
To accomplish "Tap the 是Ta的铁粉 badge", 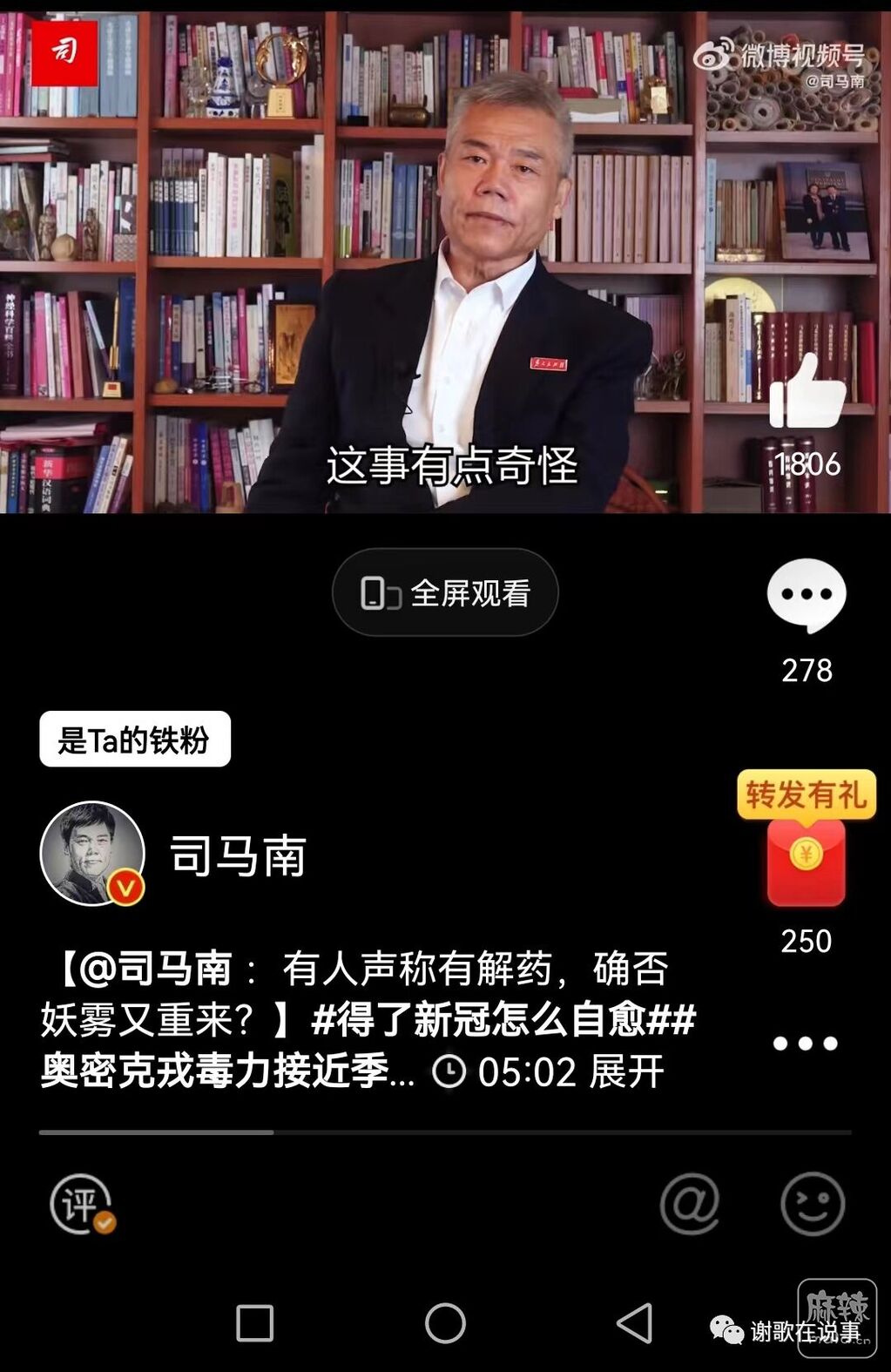I will coord(135,740).
